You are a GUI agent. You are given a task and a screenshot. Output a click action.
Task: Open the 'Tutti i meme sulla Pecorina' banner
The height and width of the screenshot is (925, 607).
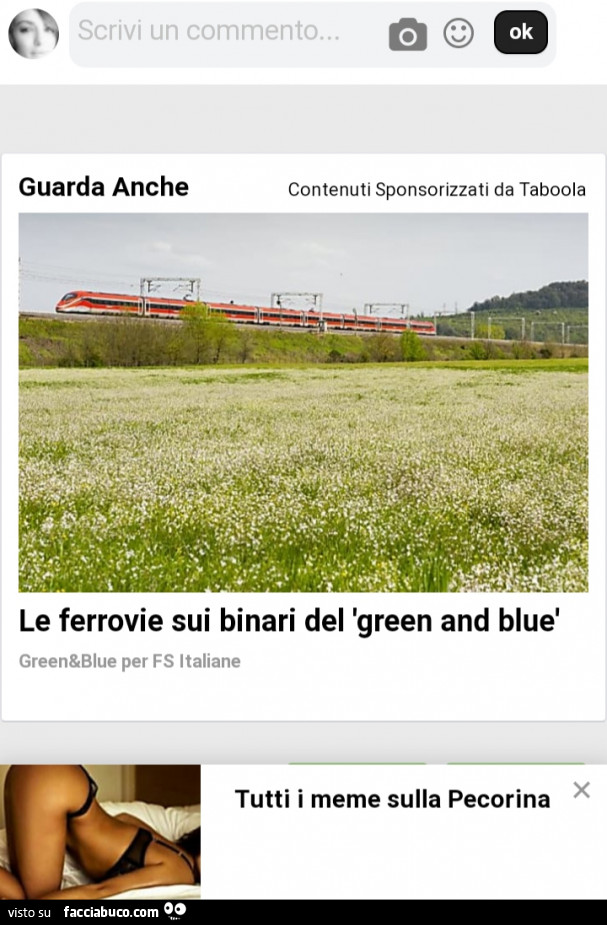coord(392,799)
